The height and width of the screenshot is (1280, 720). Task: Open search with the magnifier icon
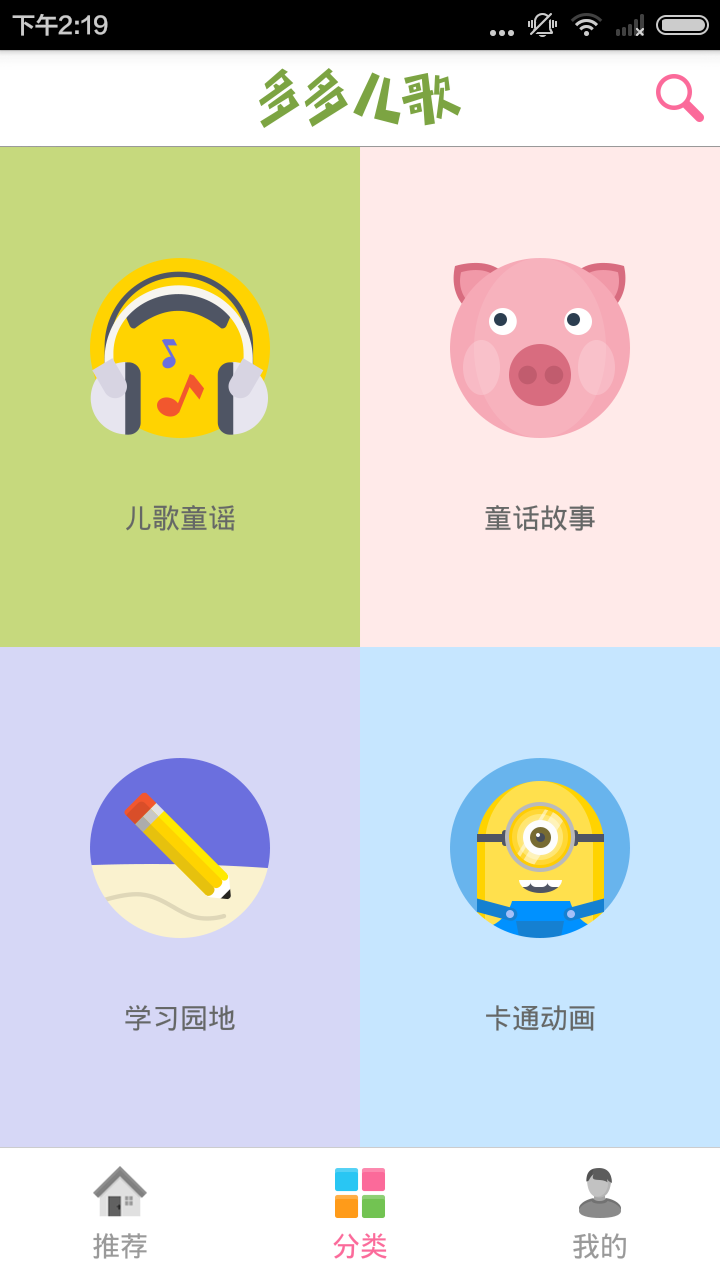point(679,97)
